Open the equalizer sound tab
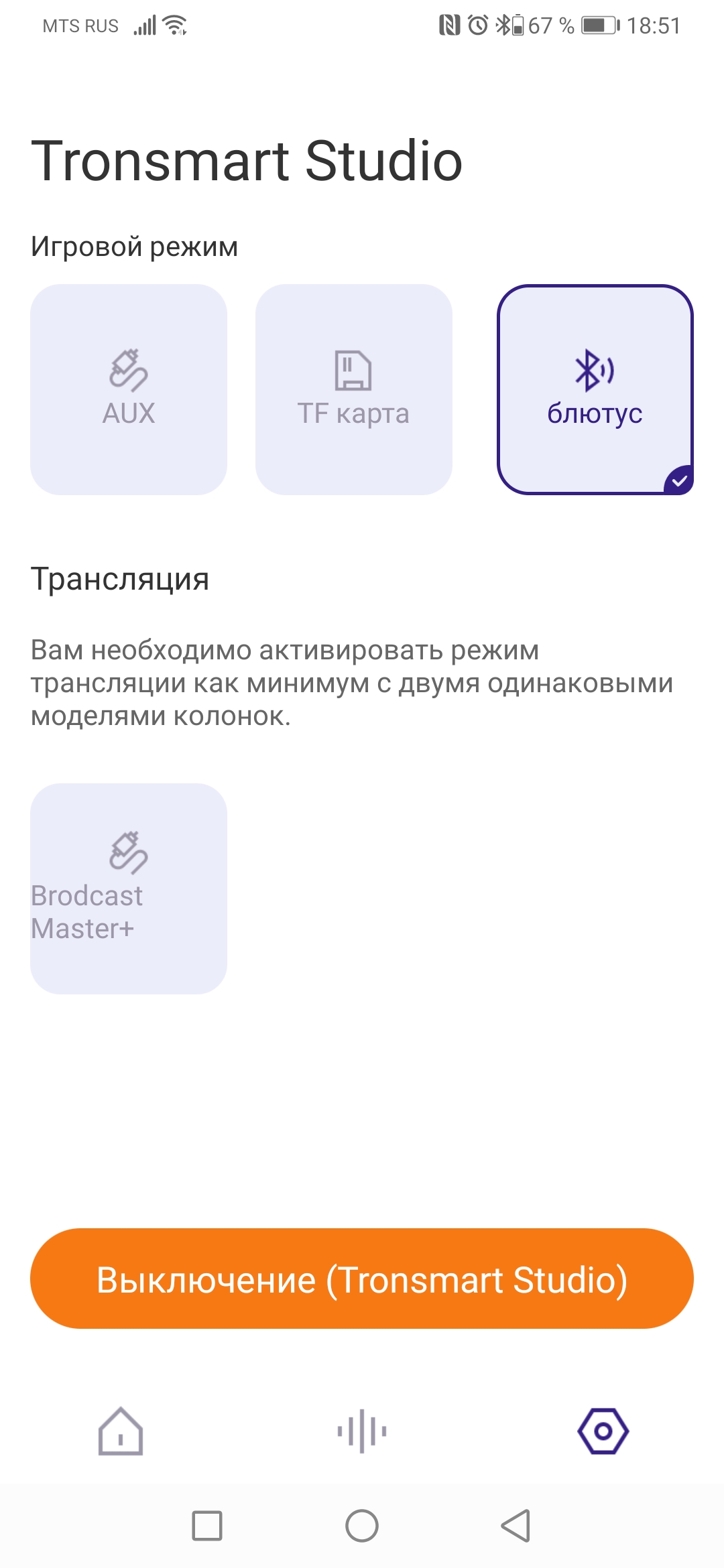The image size is (724, 1568). coord(362,1431)
